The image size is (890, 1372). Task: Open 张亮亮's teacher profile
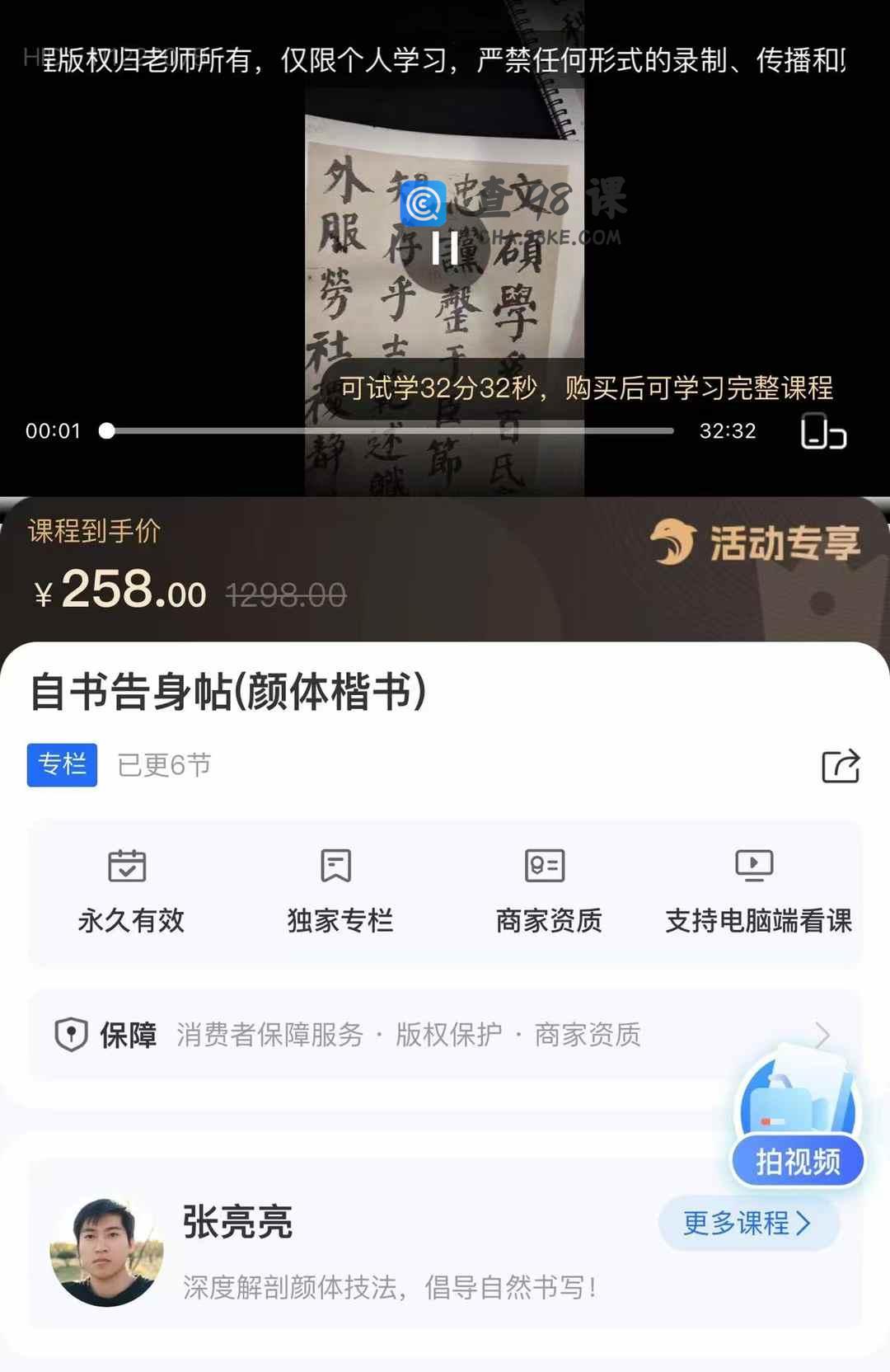[107, 1251]
